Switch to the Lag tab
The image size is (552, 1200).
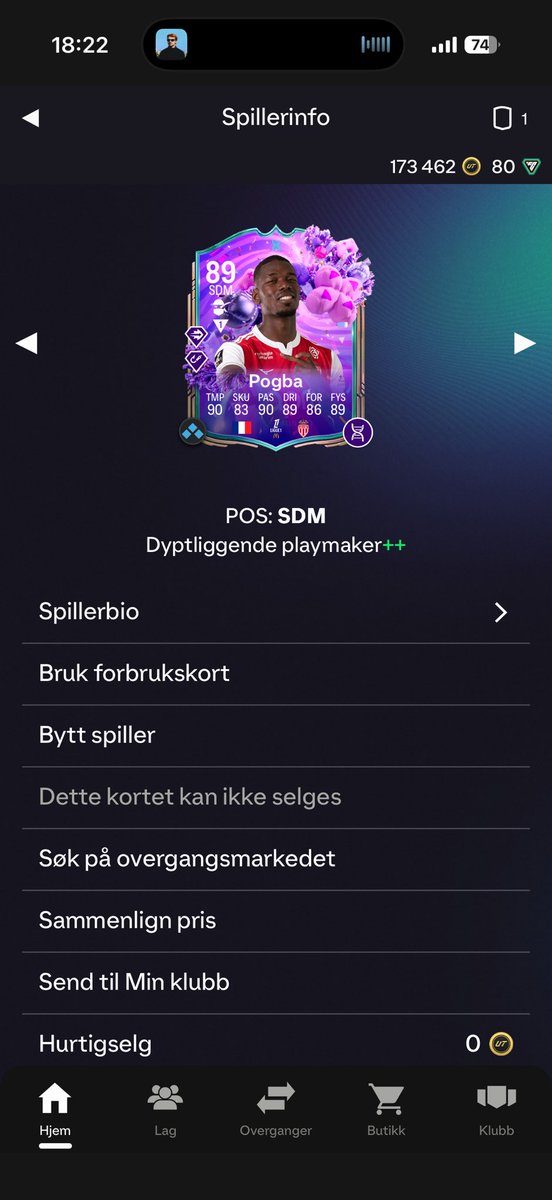point(165,1110)
